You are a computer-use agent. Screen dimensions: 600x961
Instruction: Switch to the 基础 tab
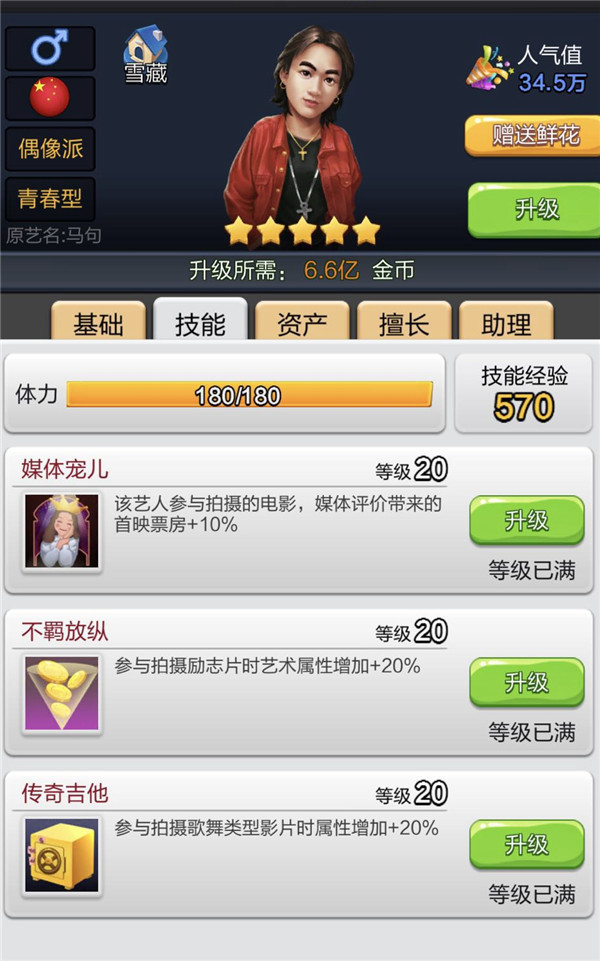click(x=98, y=322)
